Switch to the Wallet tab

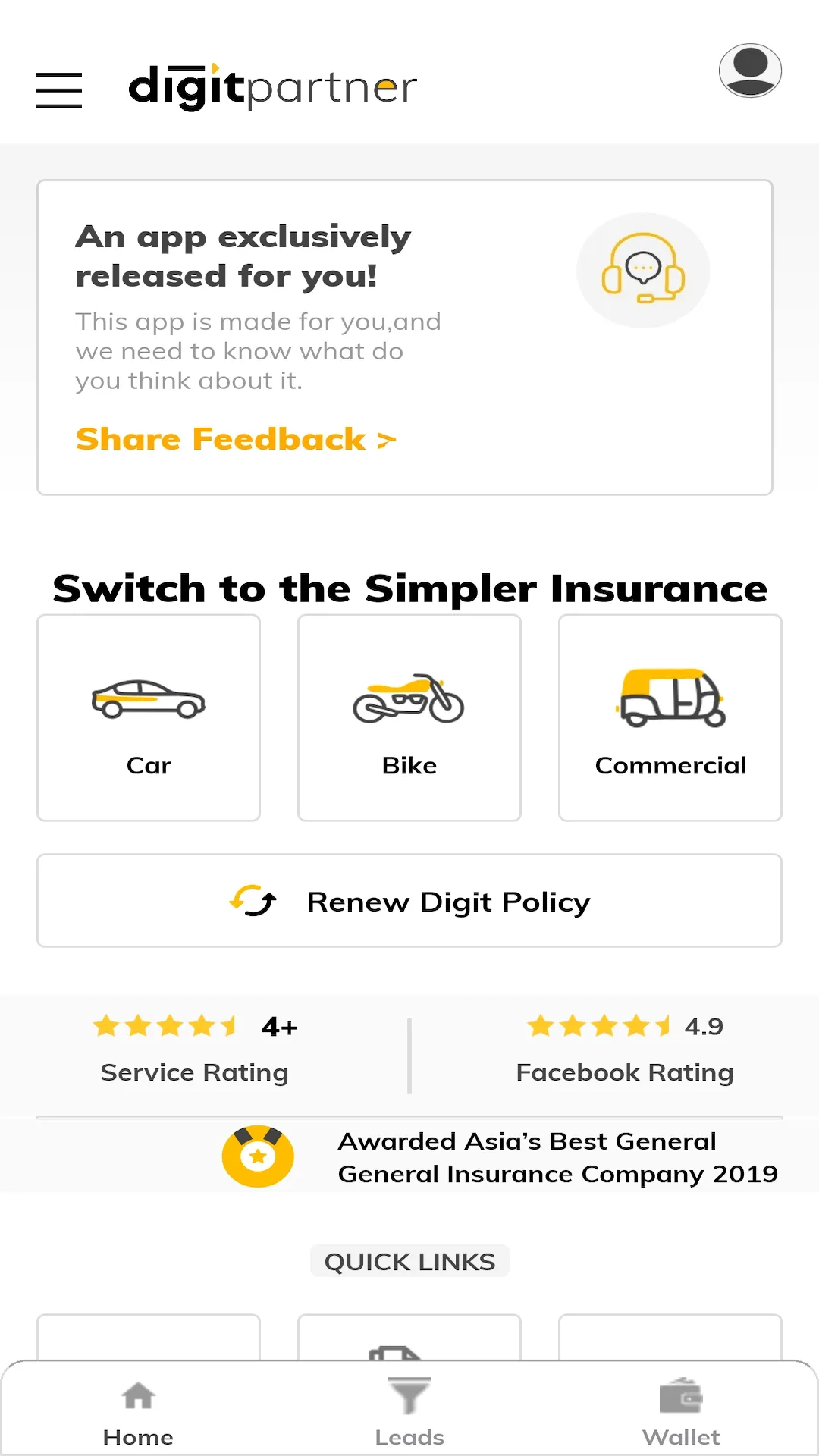click(x=681, y=1412)
